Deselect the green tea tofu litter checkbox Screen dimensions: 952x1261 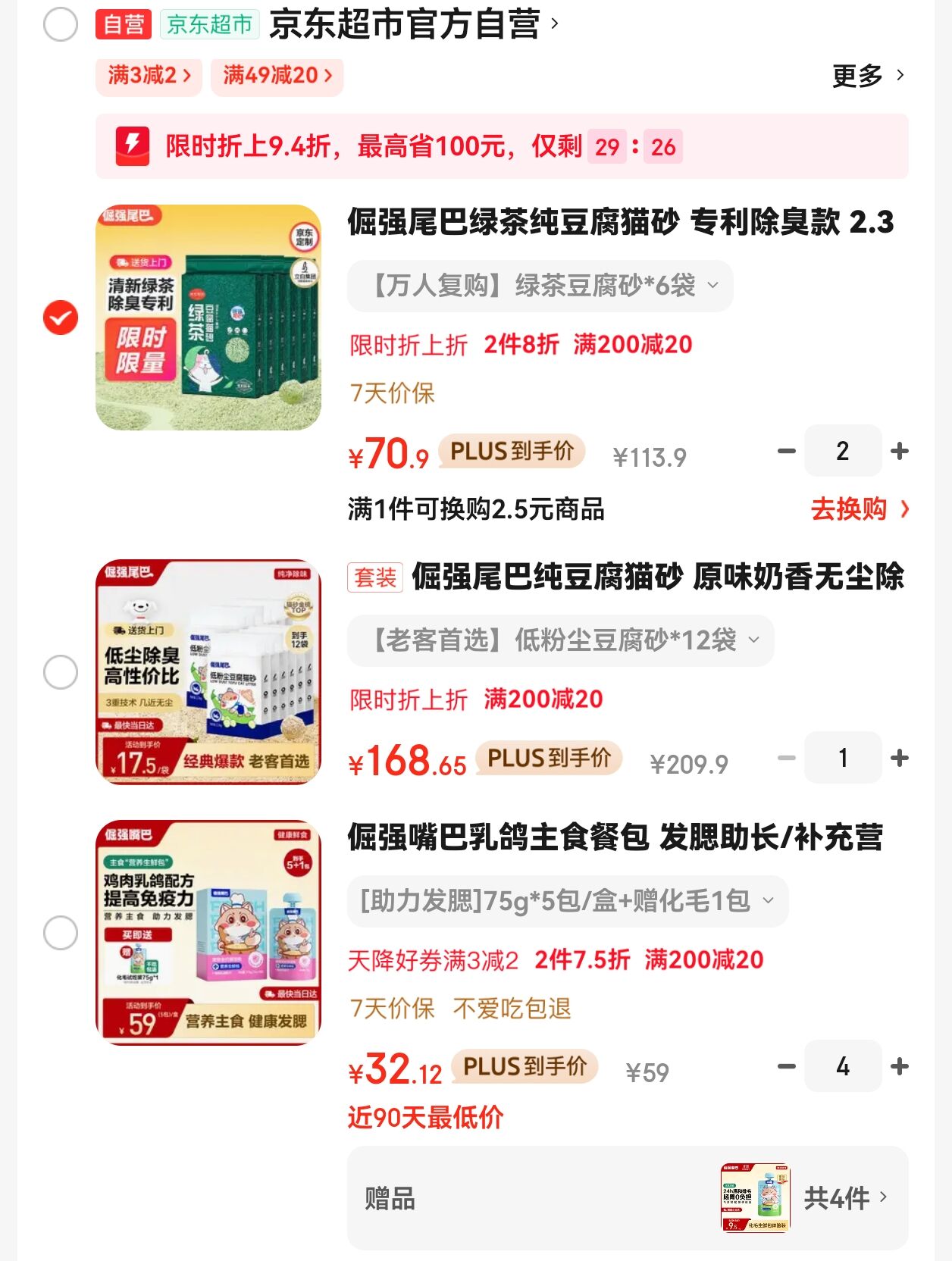(59, 318)
